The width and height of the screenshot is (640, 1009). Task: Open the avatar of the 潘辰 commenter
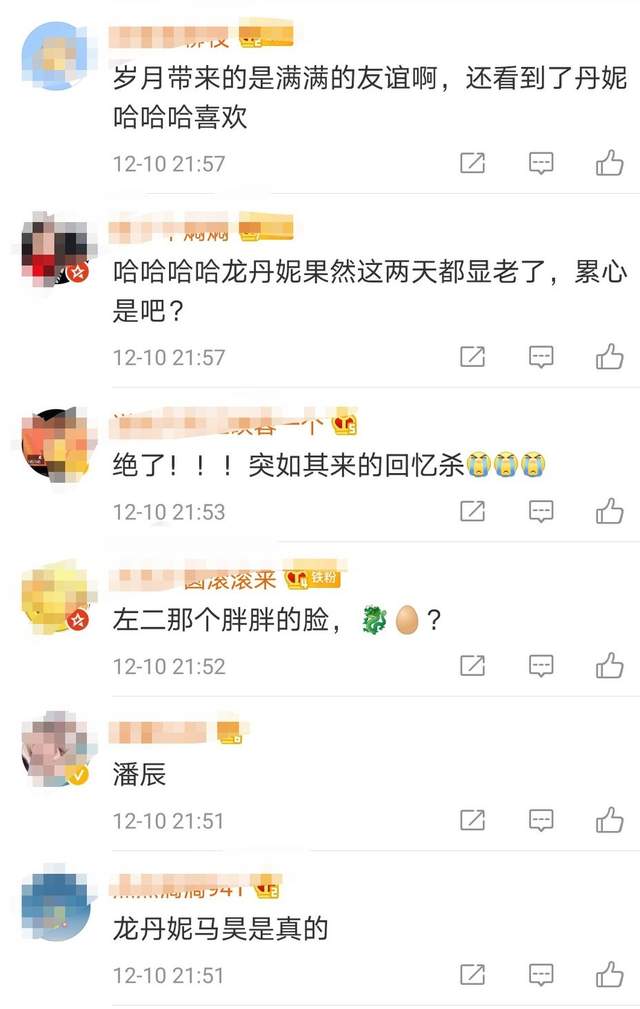tap(55, 748)
